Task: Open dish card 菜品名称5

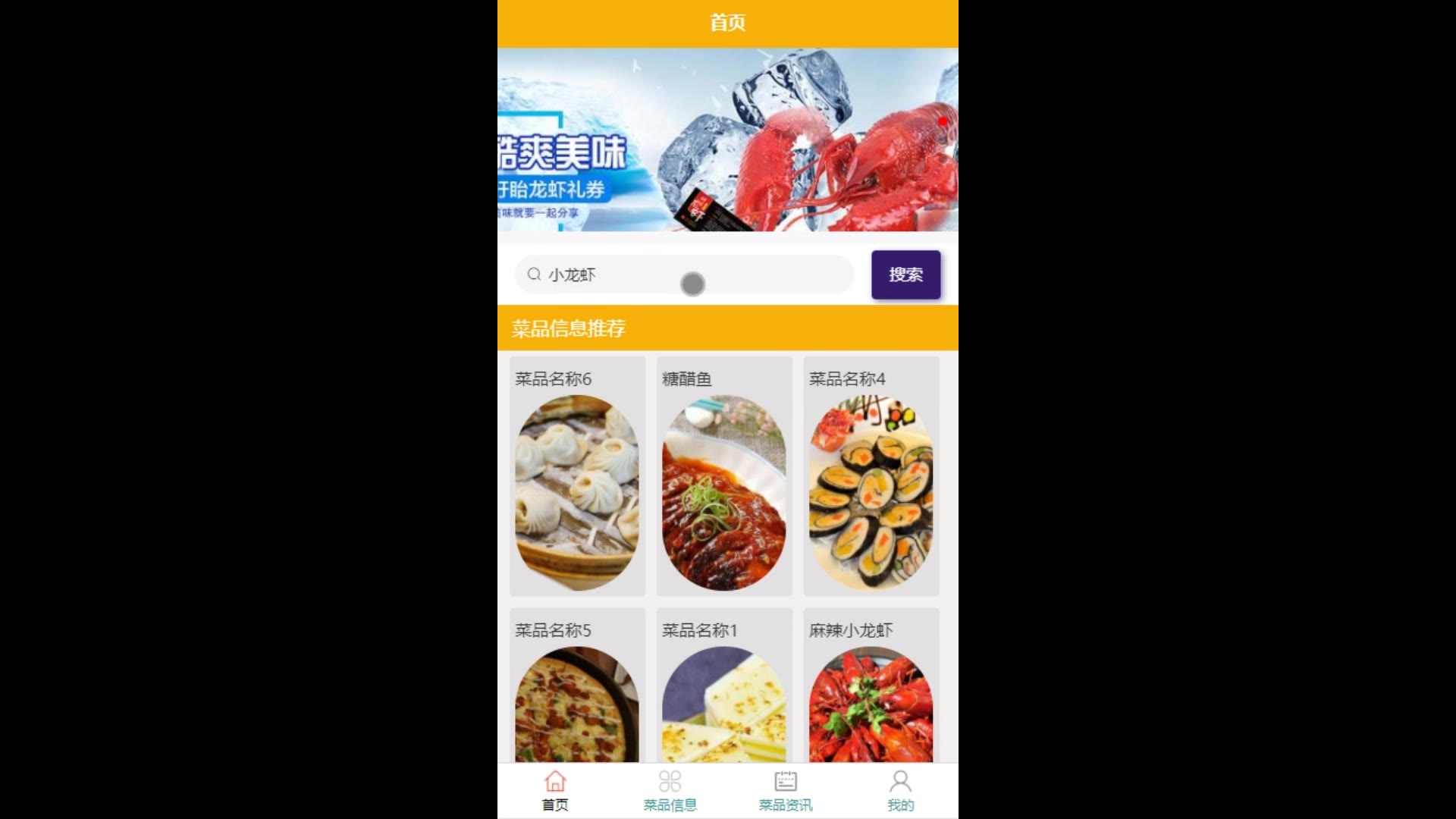Action: click(x=577, y=686)
